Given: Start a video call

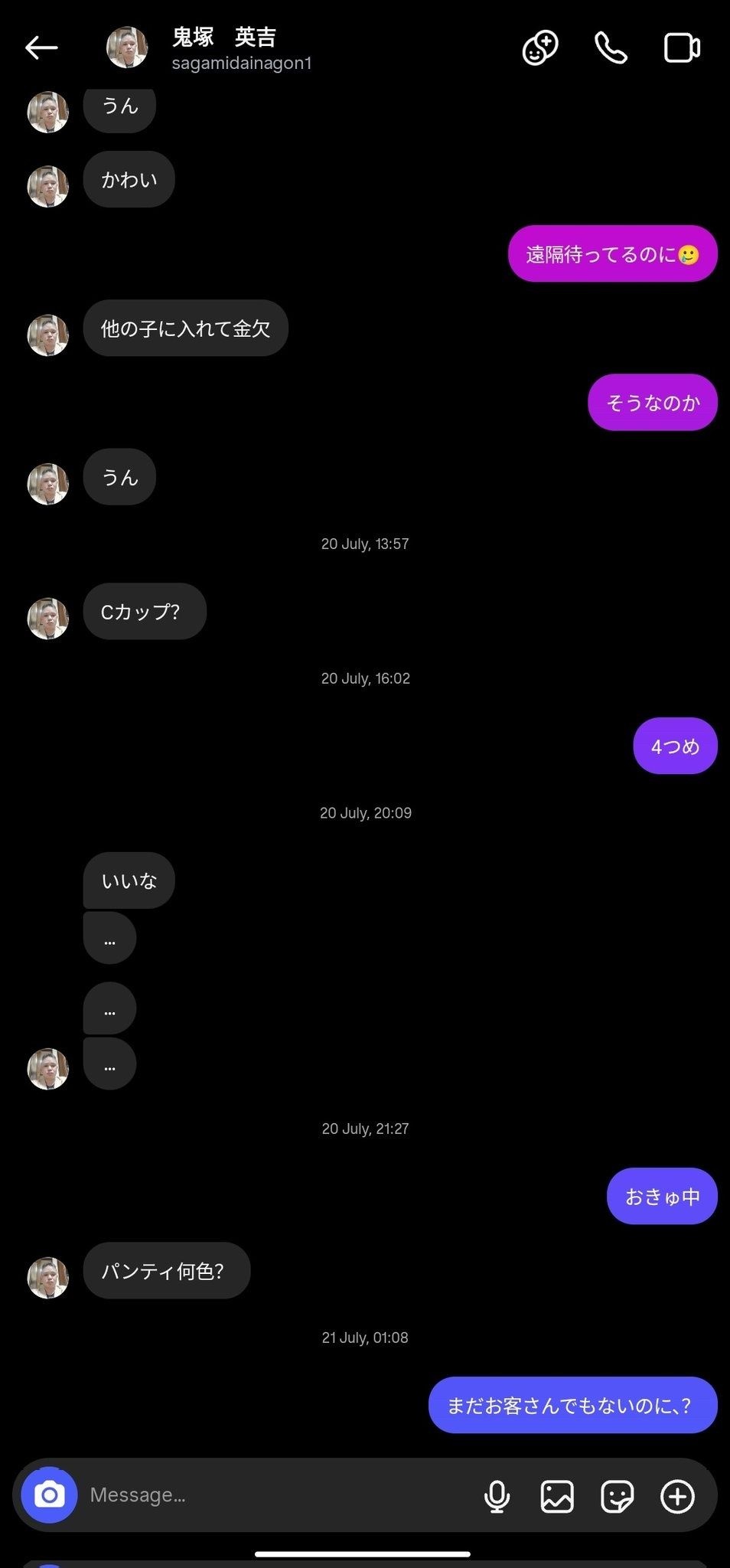Looking at the screenshot, I should click(x=681, y=47).
